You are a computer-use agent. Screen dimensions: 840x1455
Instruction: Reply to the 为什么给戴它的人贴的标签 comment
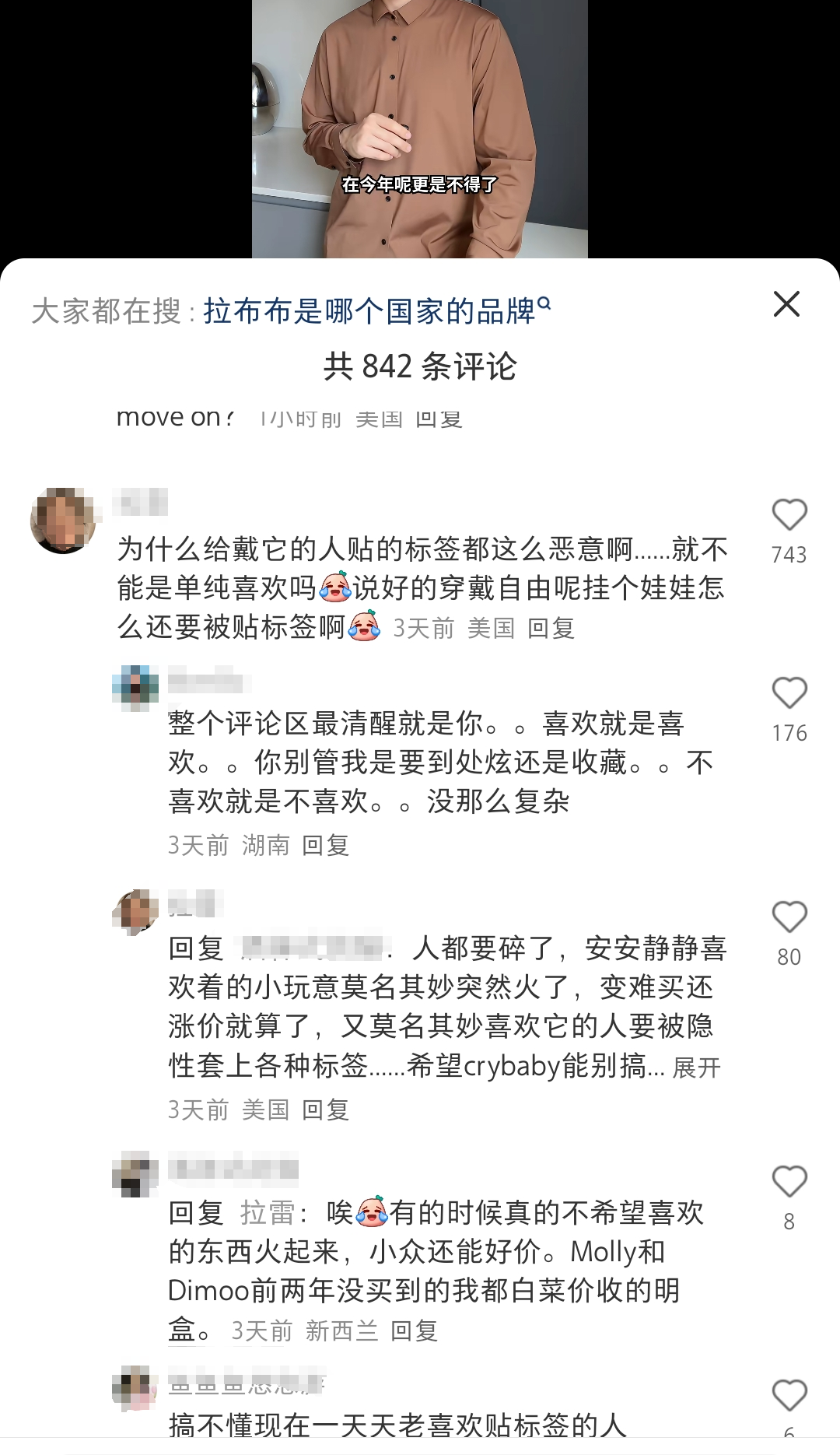point(551,628)
